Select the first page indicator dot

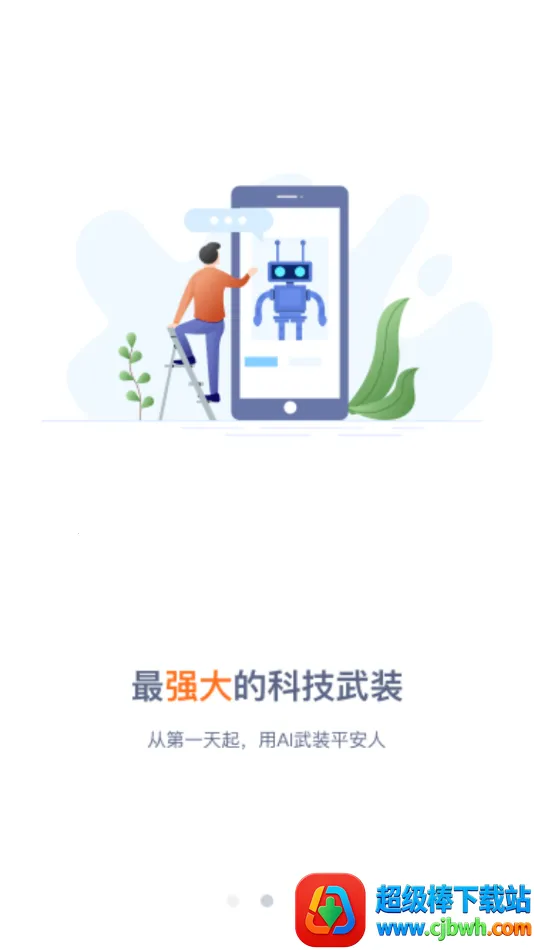233,900
